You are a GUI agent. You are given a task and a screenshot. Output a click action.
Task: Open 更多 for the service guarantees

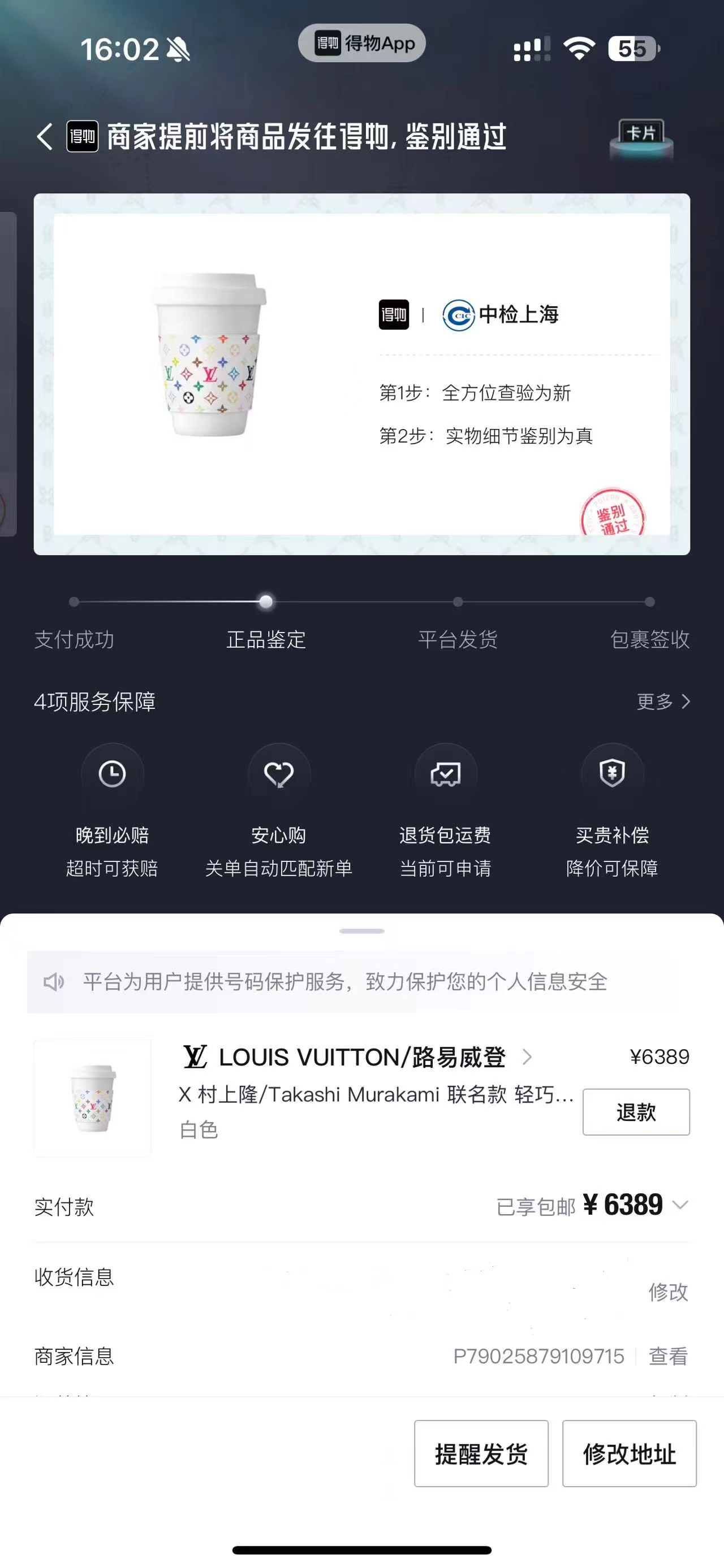tap(662, 701)
